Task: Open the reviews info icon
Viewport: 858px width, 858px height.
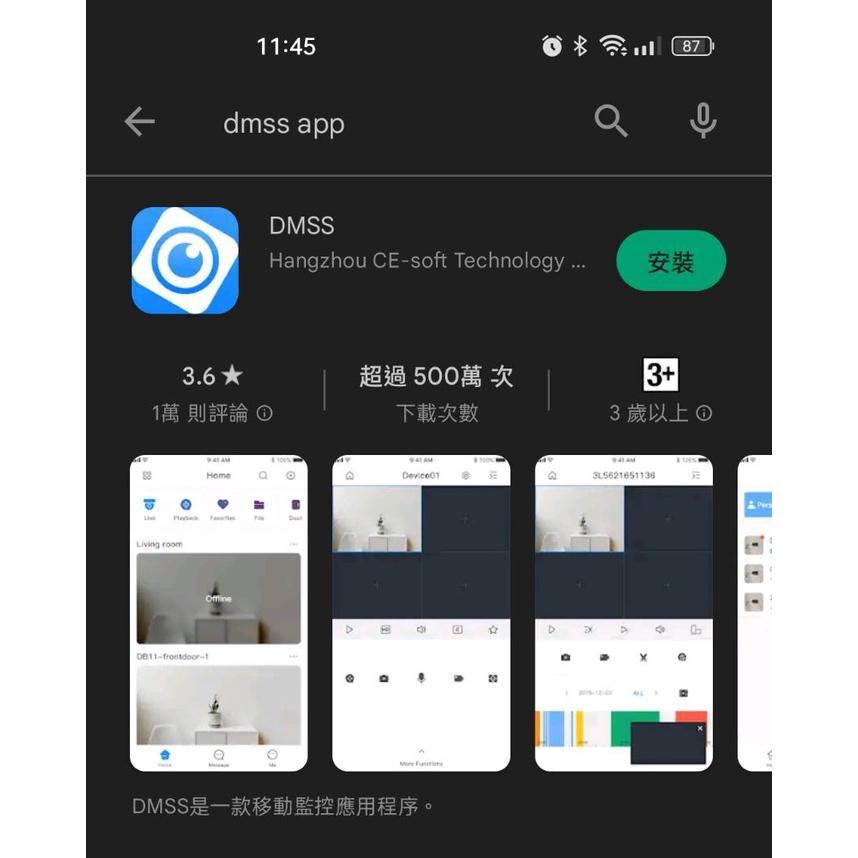Action: click(265, 413)
